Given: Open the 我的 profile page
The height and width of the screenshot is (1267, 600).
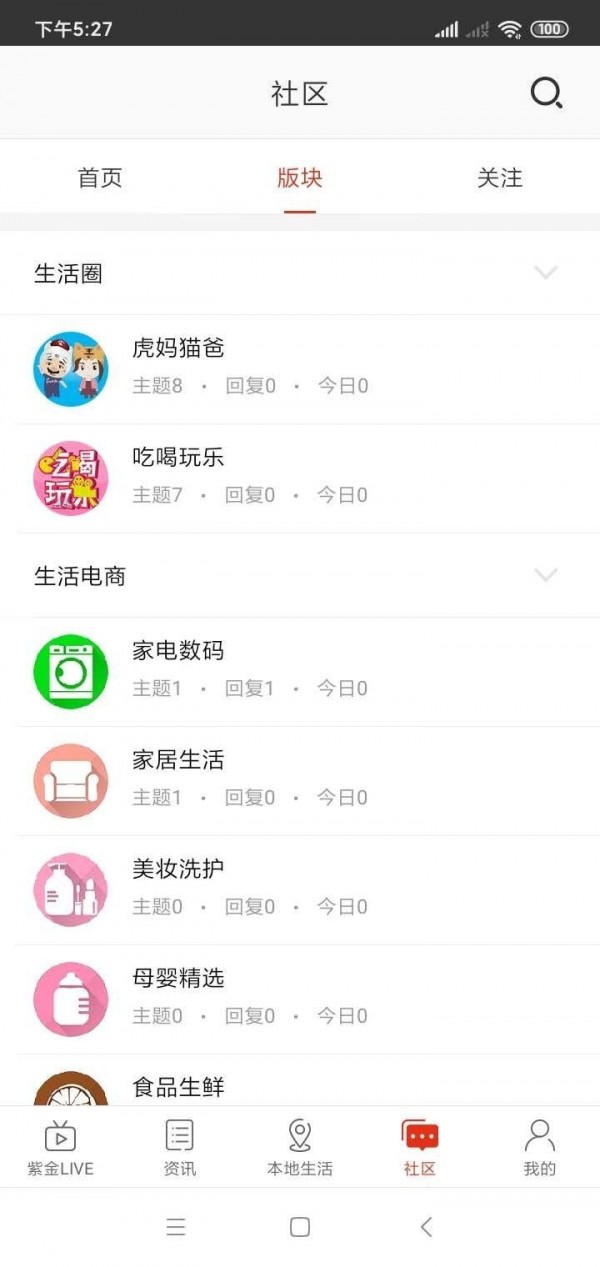Looking at the screenshot, I should tap(539, 1147).
